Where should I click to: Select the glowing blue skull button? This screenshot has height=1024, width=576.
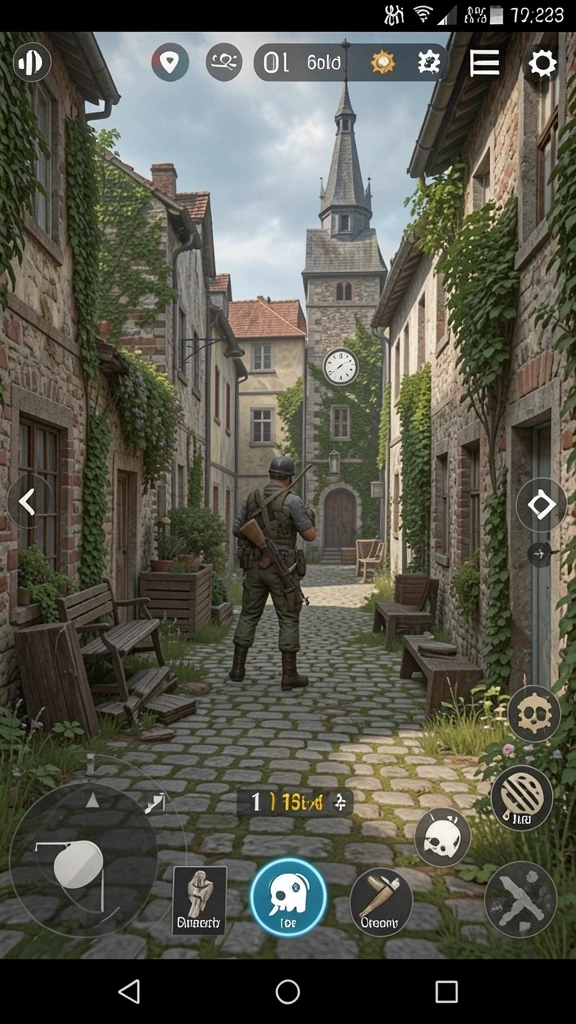(x=288, y=897)
